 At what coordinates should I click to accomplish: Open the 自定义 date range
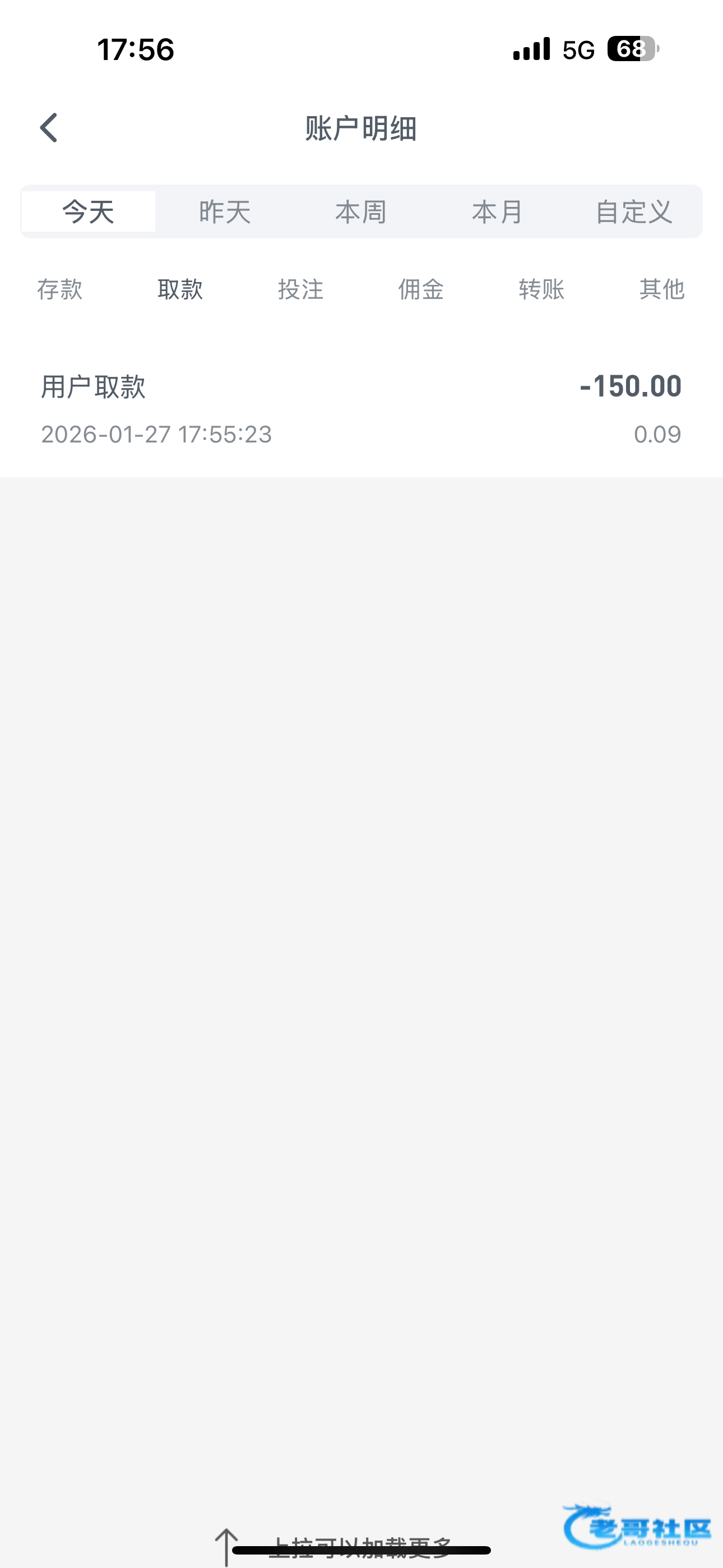coord(633,212)
